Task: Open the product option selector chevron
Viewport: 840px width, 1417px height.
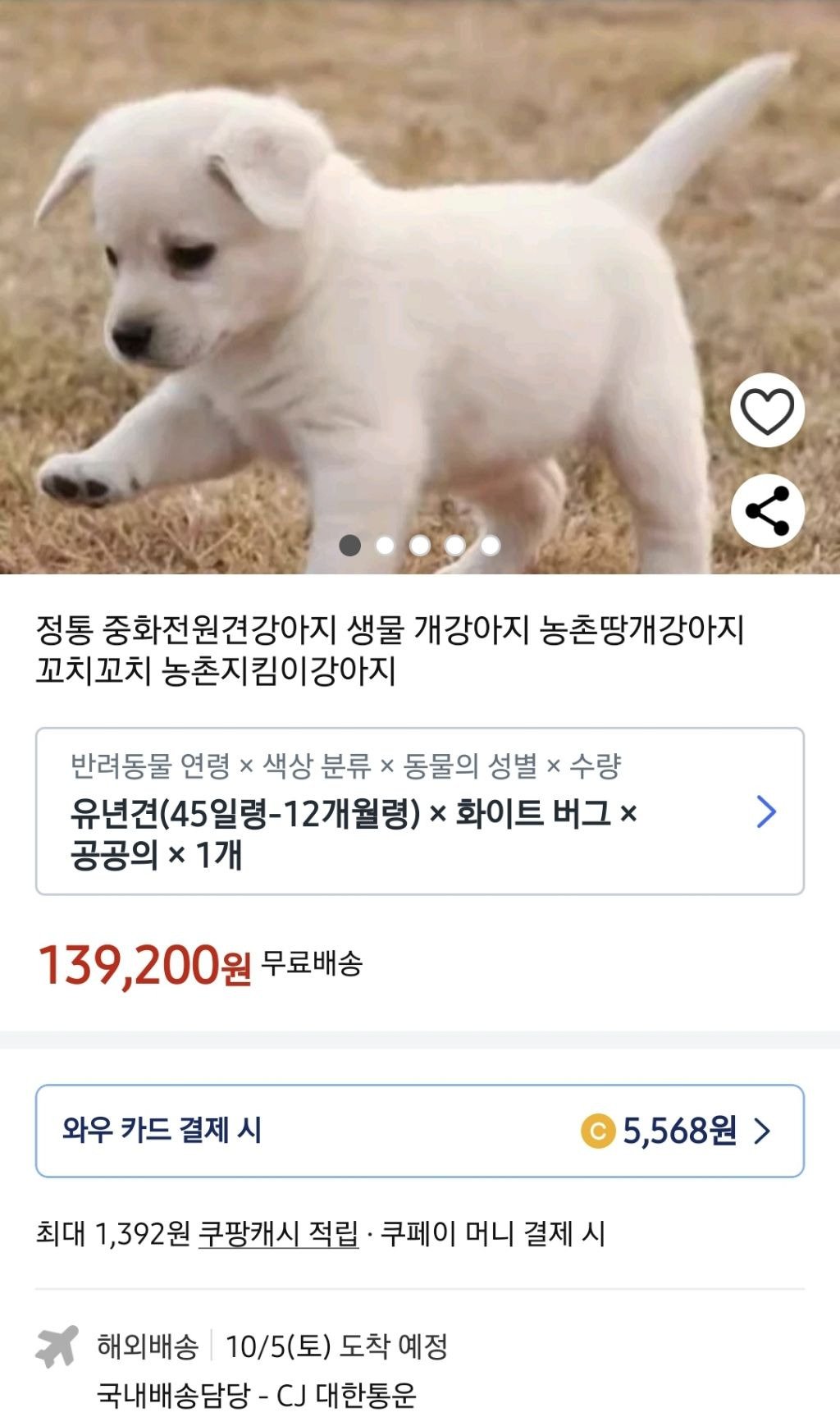Action: point(769,812)
